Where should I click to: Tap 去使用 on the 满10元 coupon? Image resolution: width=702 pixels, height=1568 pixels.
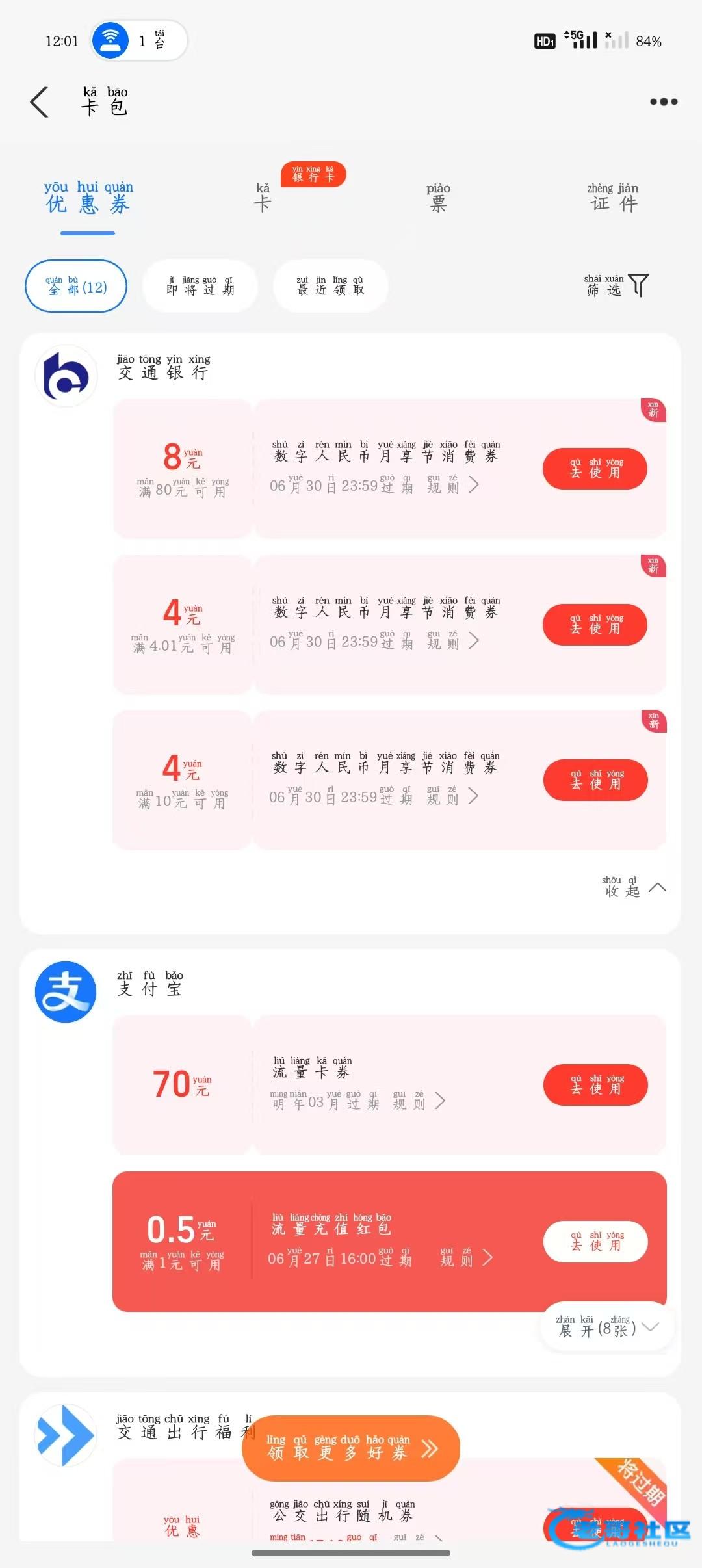point(595,779)
